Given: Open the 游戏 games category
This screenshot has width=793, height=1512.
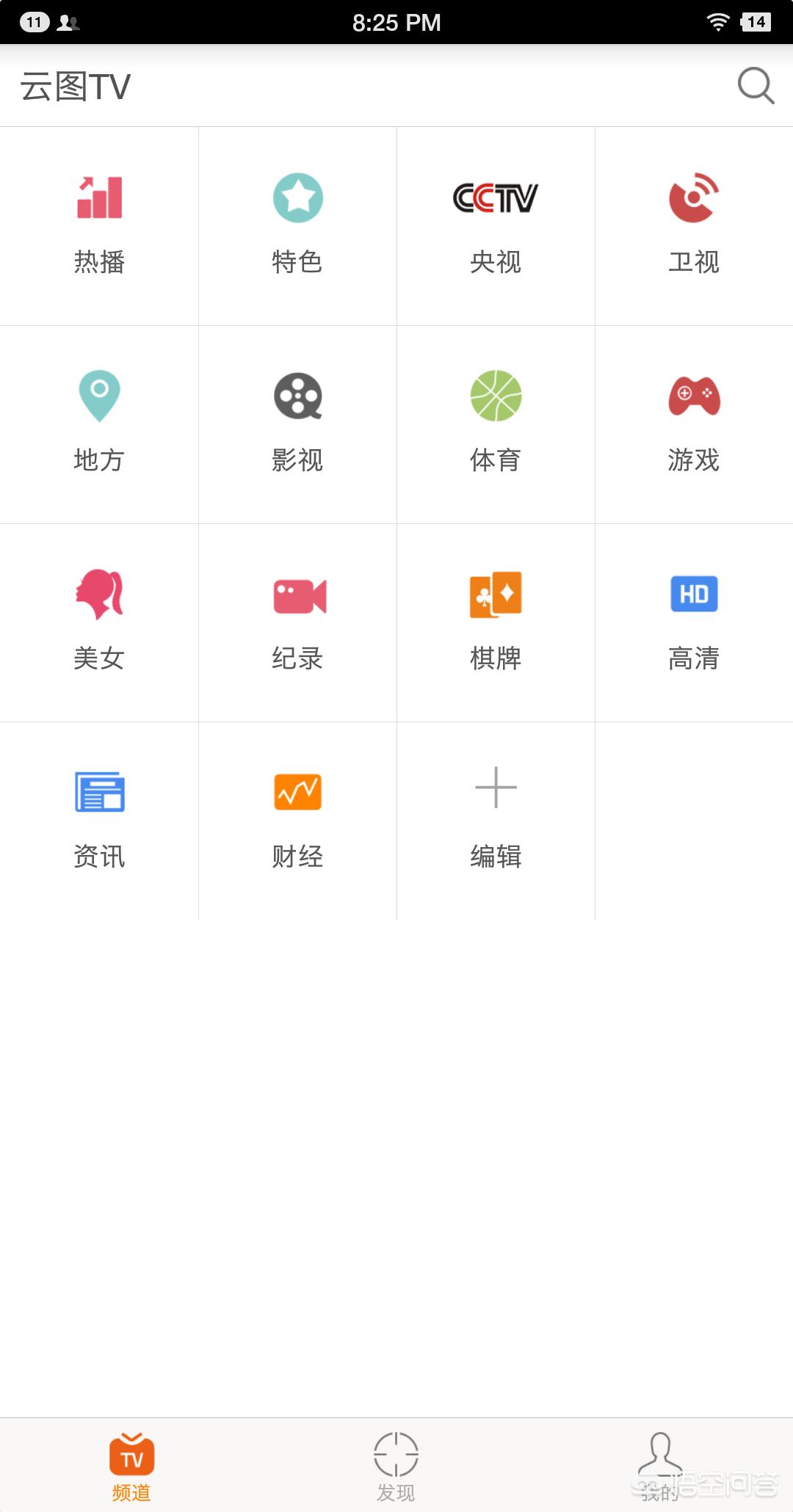Looking at the screenshot, I should [694, 424].
